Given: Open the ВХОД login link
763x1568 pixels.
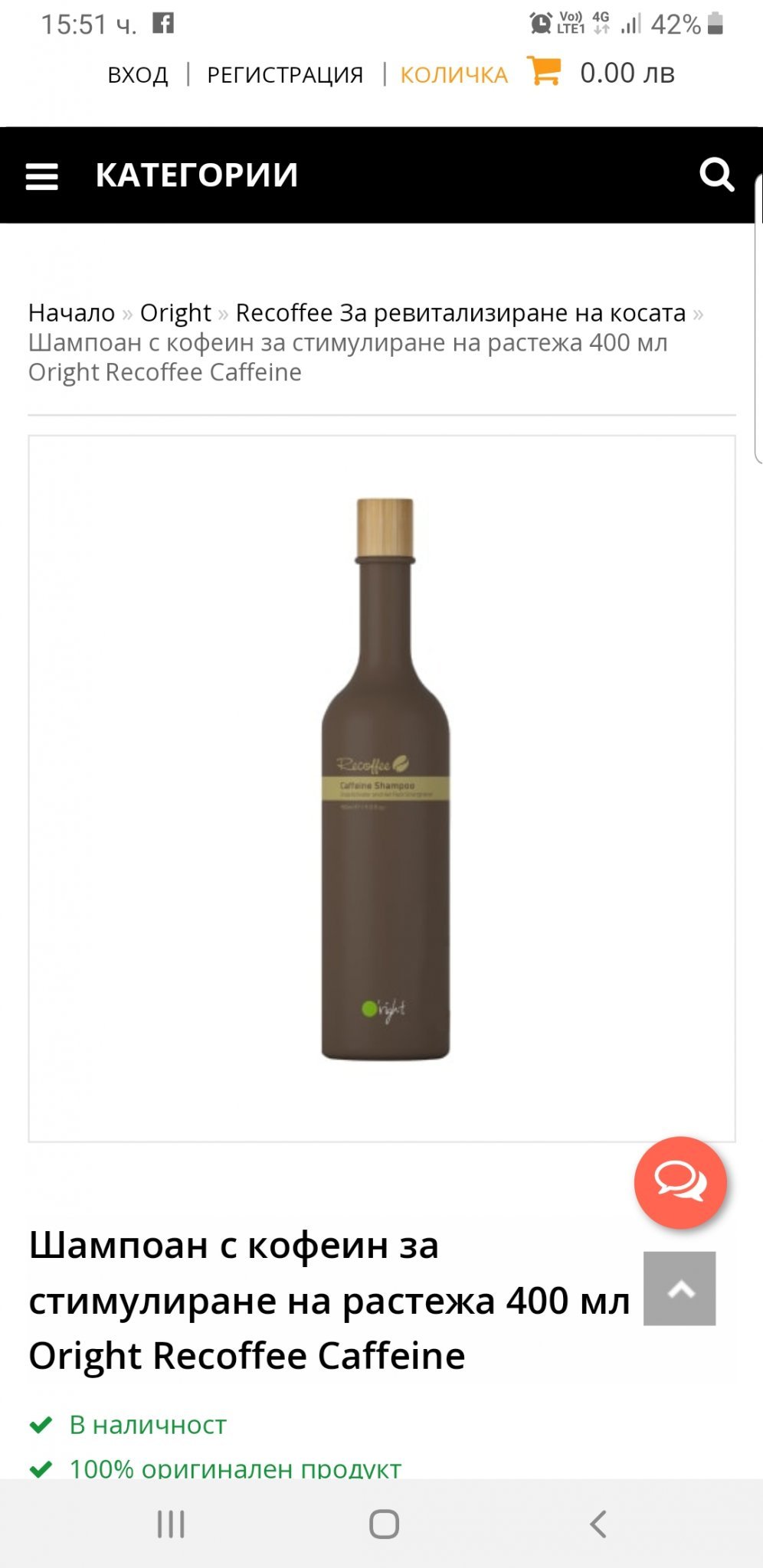Looking at the screenshot, I should (x=138, y=74).
